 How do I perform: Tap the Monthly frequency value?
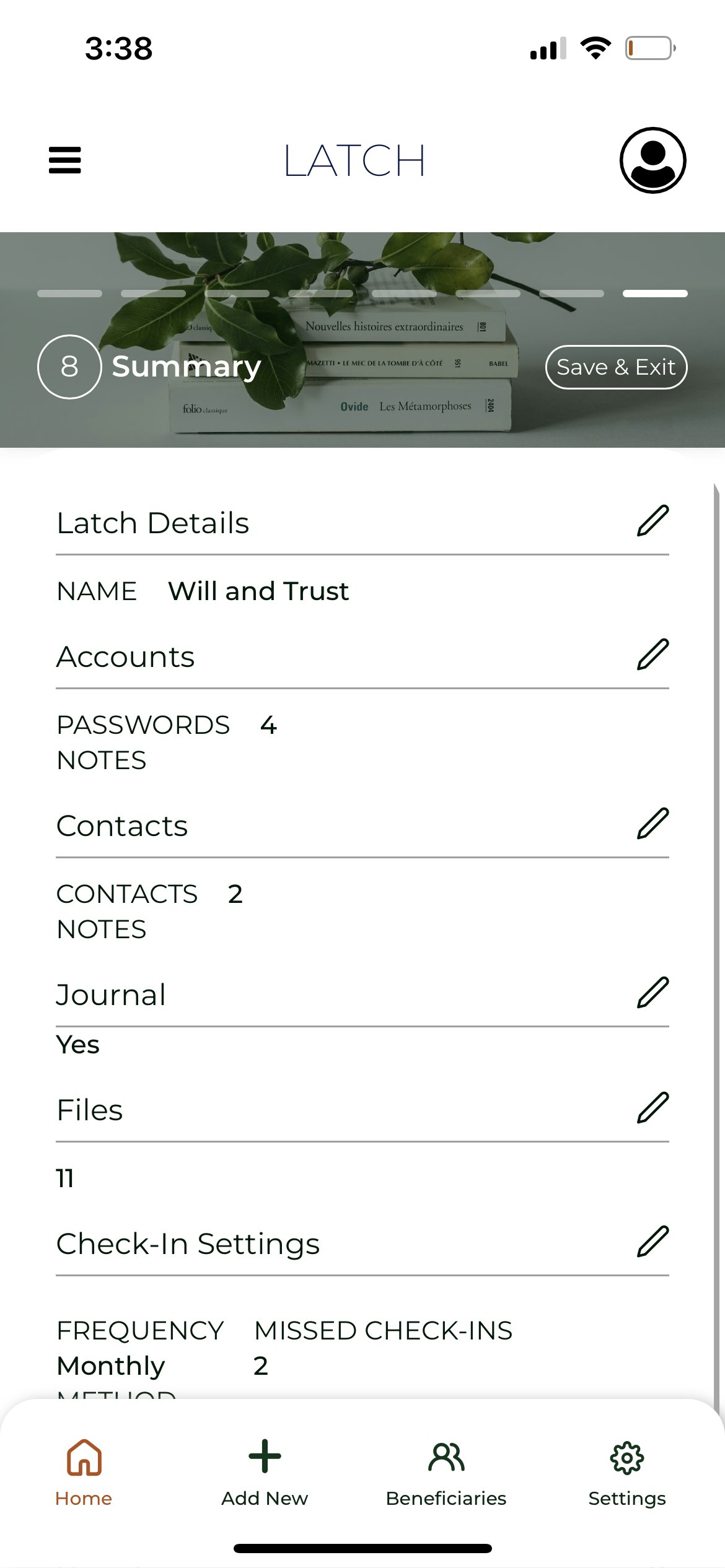110,1364
